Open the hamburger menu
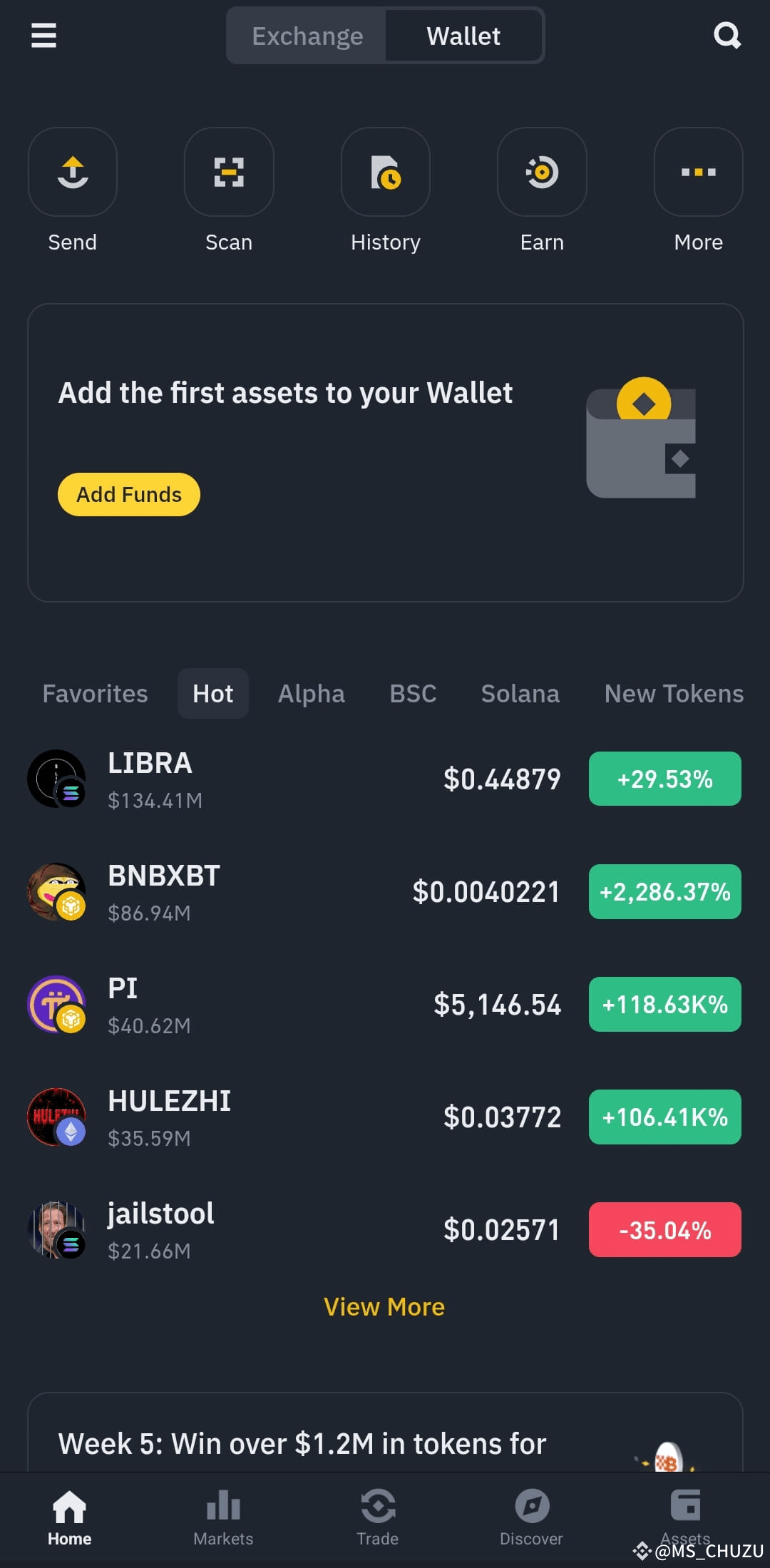Viewport: 770px width, 1568px height. point(43,36)
